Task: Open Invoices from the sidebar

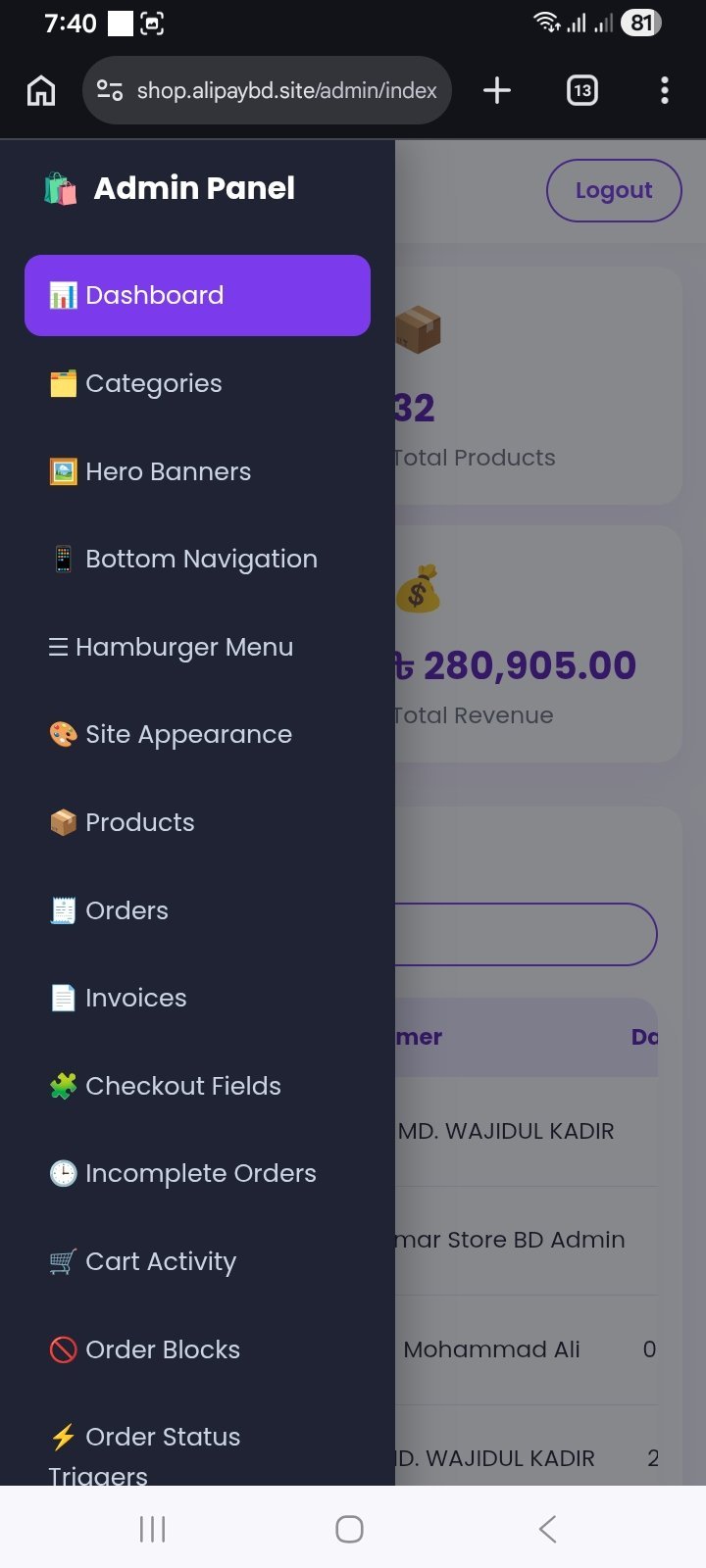Action: [x=197, y=998]
